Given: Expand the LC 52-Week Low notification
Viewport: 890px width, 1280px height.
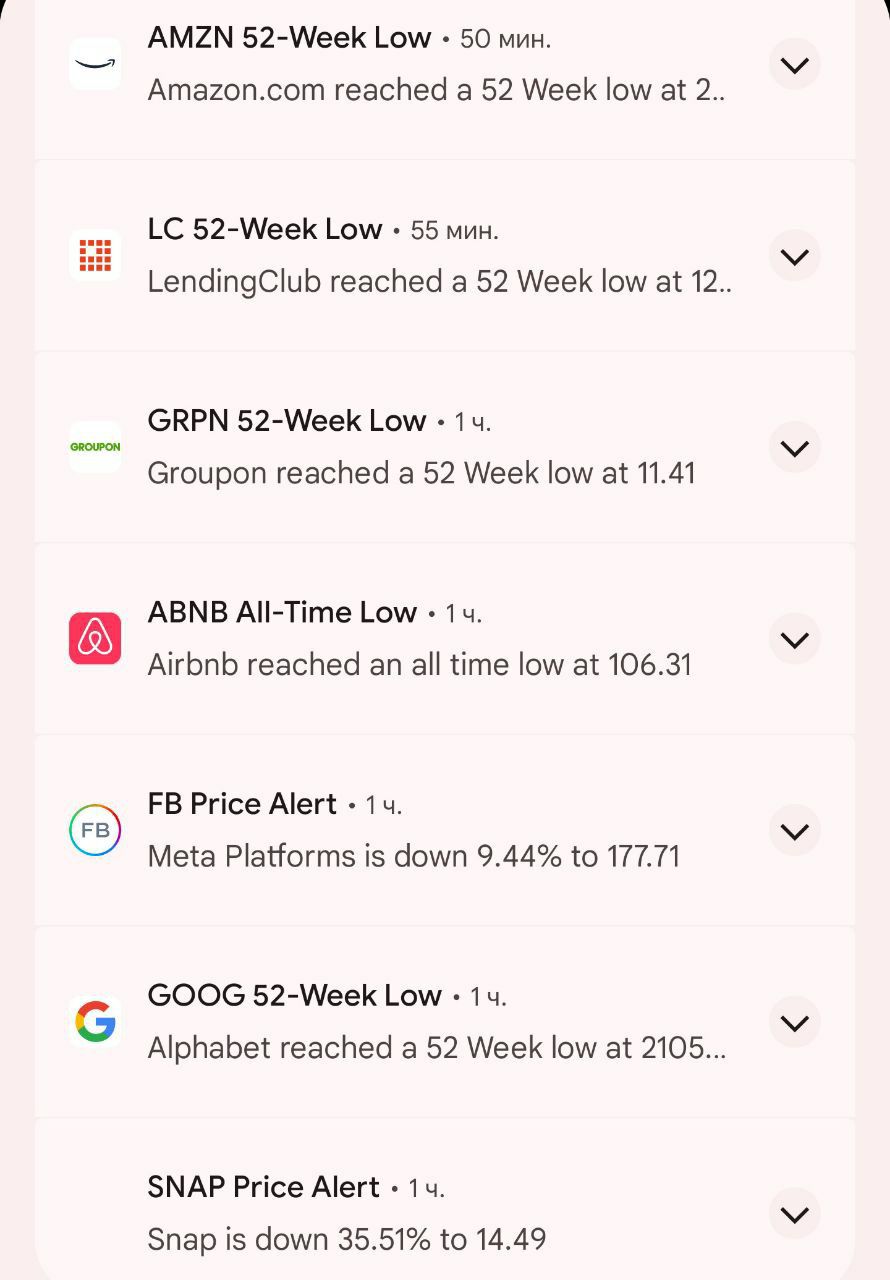Looking at the screenshot, I should tap(794, 257).
